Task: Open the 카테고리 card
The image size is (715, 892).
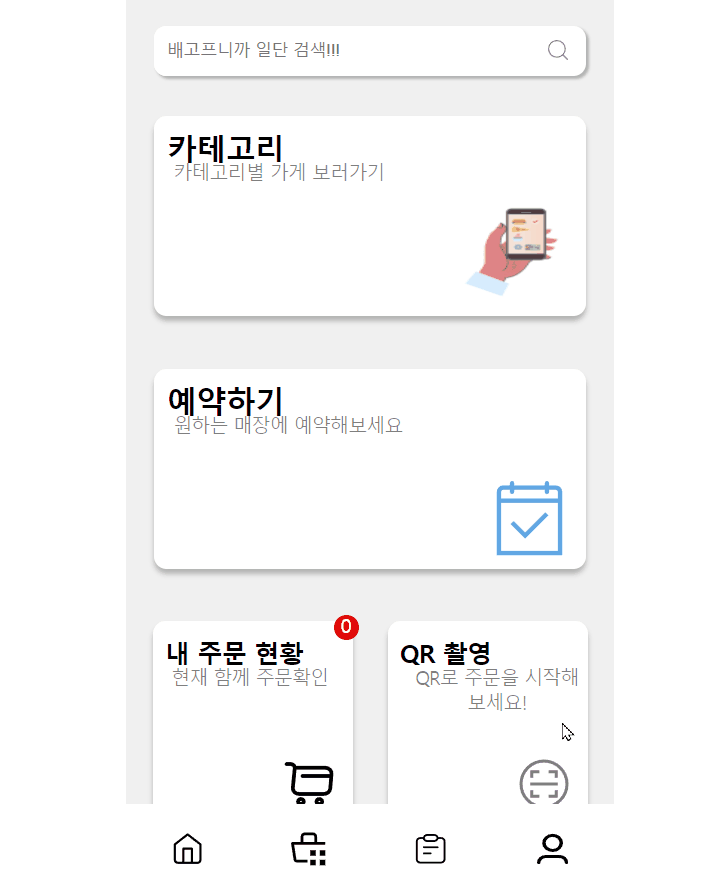Action: [369, 216]
